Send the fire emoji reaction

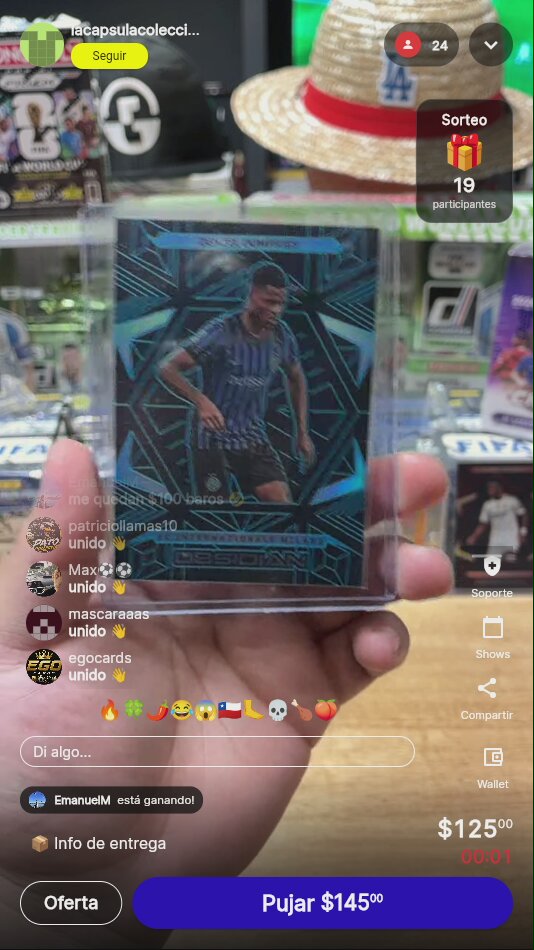click(x=110, y=709)
